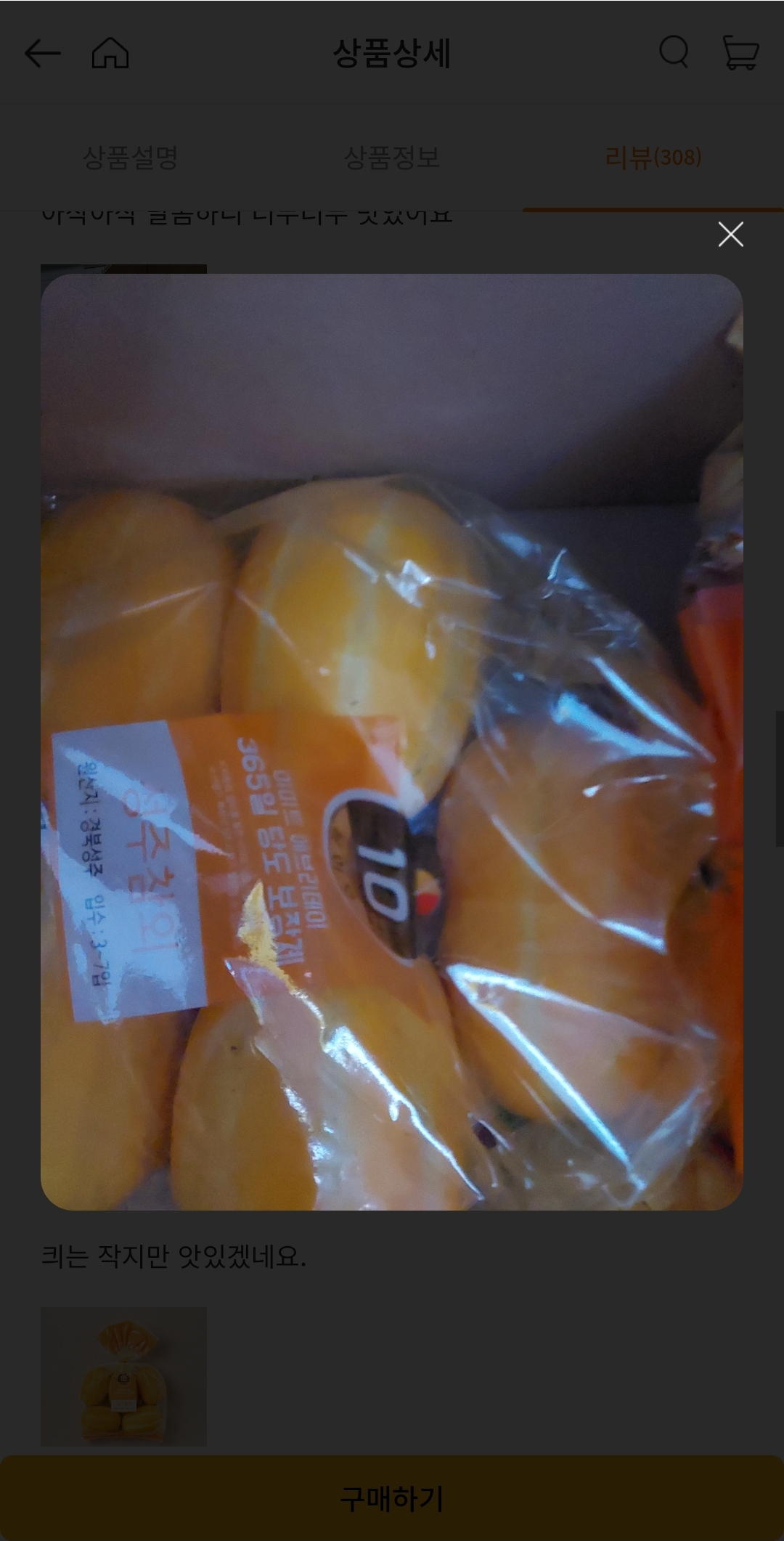784x1541 pixels.
Task: Switch to the 상품정보 tab
Action: (x=392, y=158)
